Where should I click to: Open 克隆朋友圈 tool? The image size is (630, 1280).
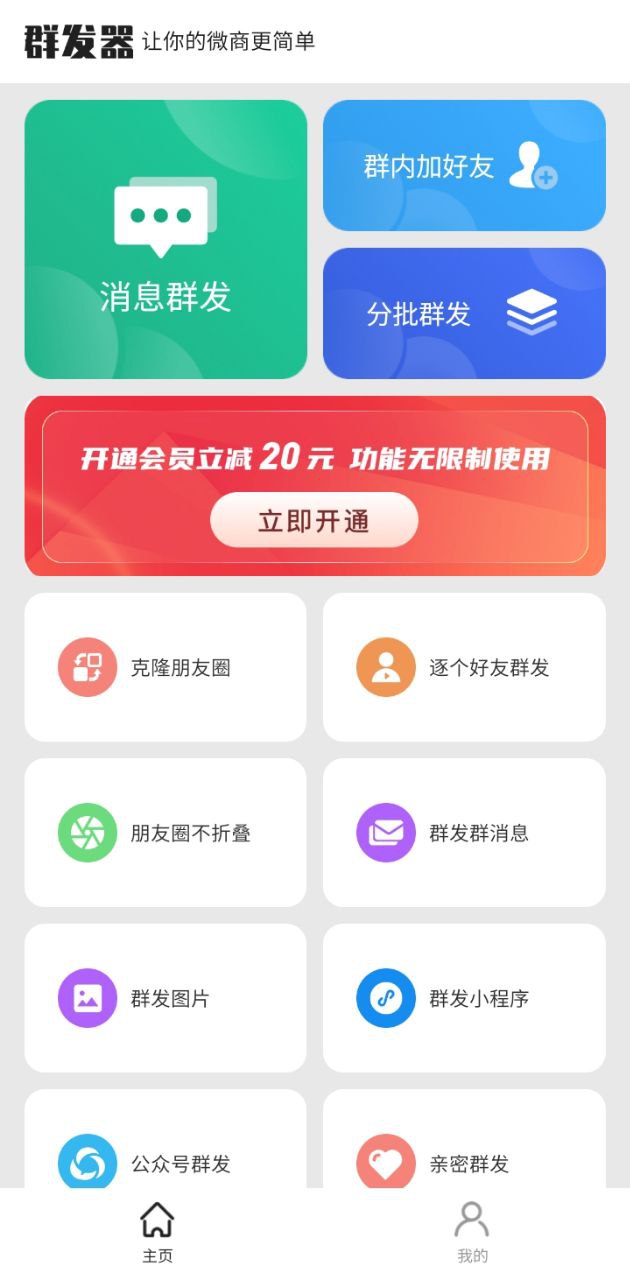pos(165,667)
